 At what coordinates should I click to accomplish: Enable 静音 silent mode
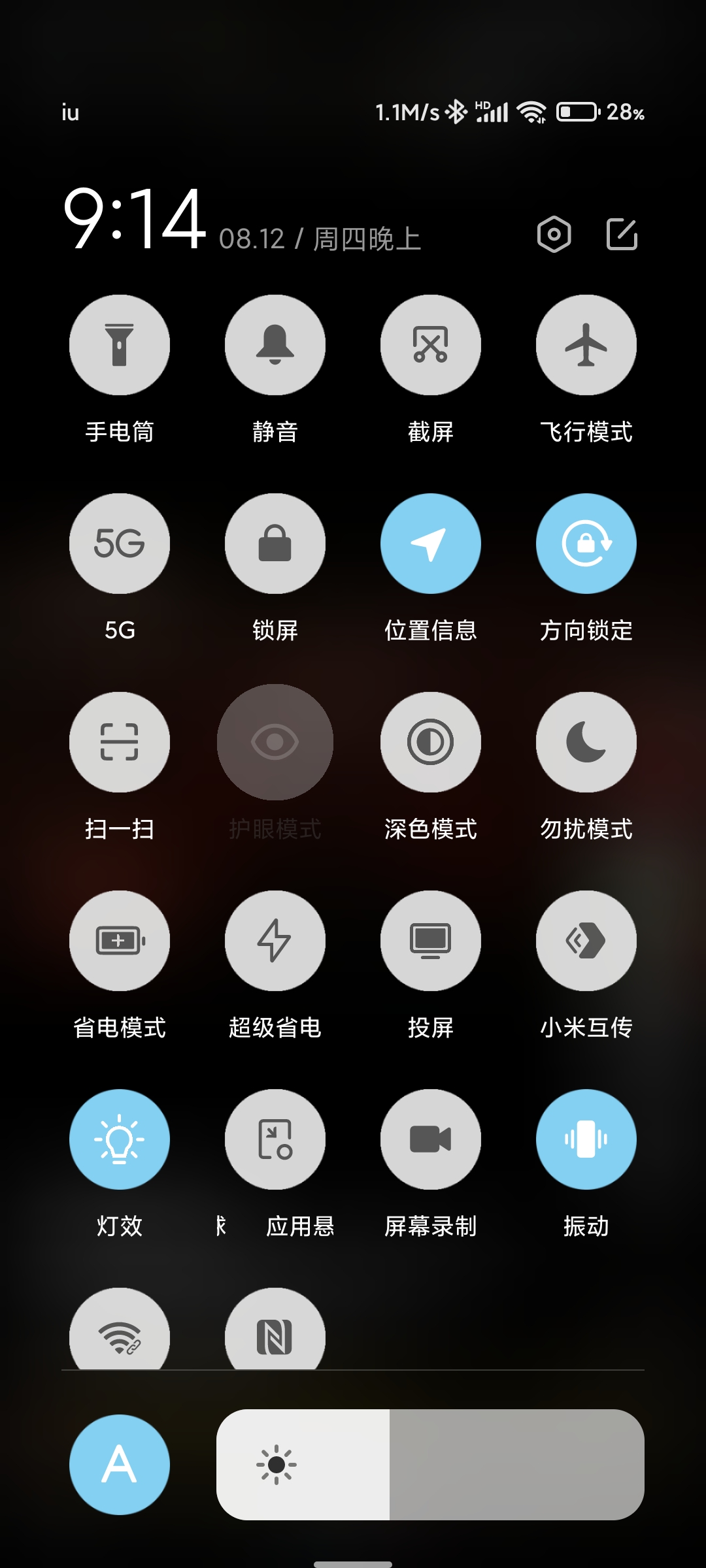(x=275, y=345)
